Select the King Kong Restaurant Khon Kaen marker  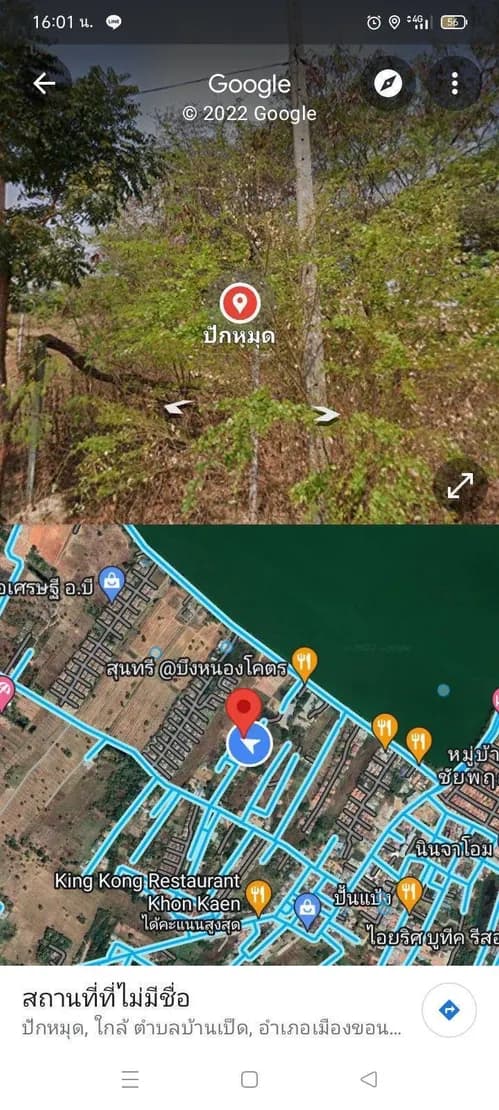[x=259, y=898]
